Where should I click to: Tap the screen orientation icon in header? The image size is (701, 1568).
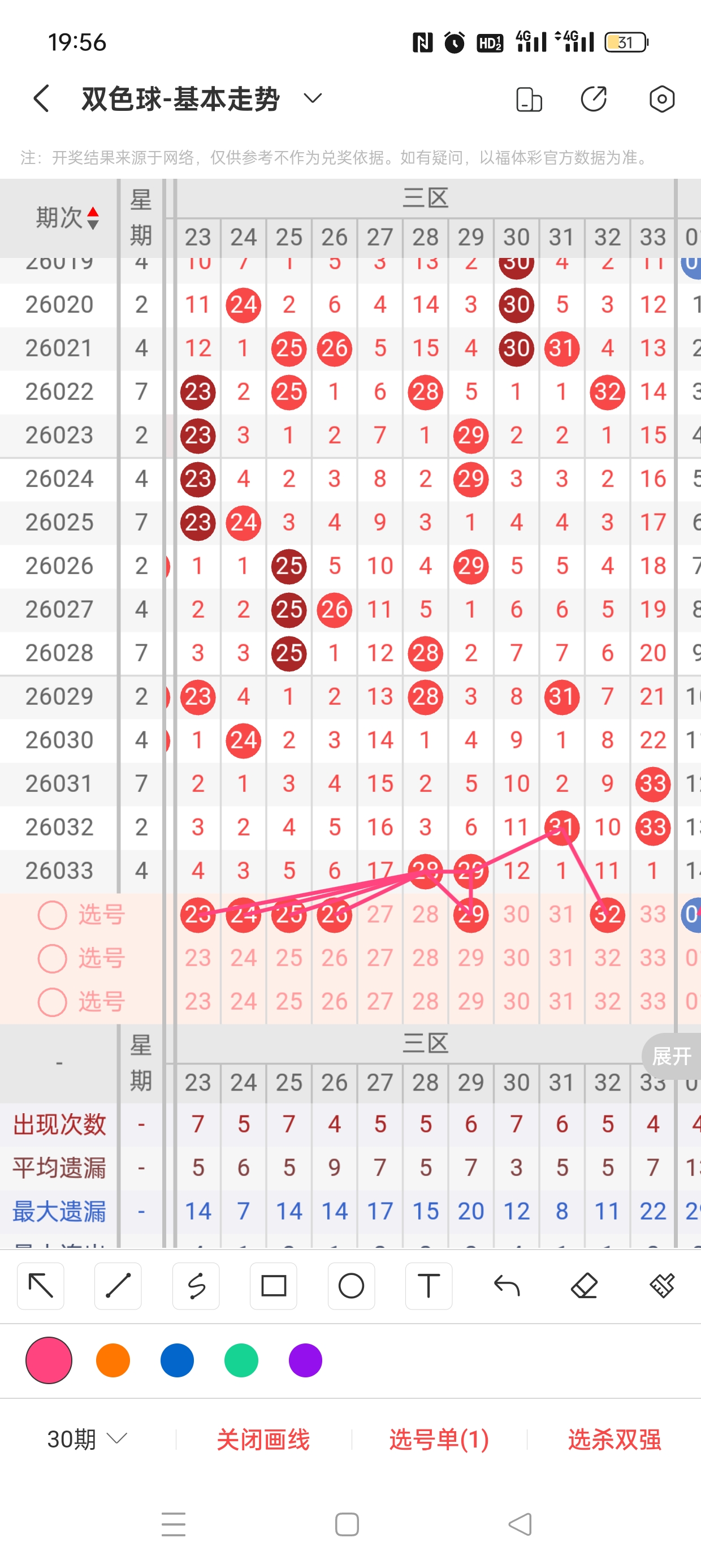point(528,99)
